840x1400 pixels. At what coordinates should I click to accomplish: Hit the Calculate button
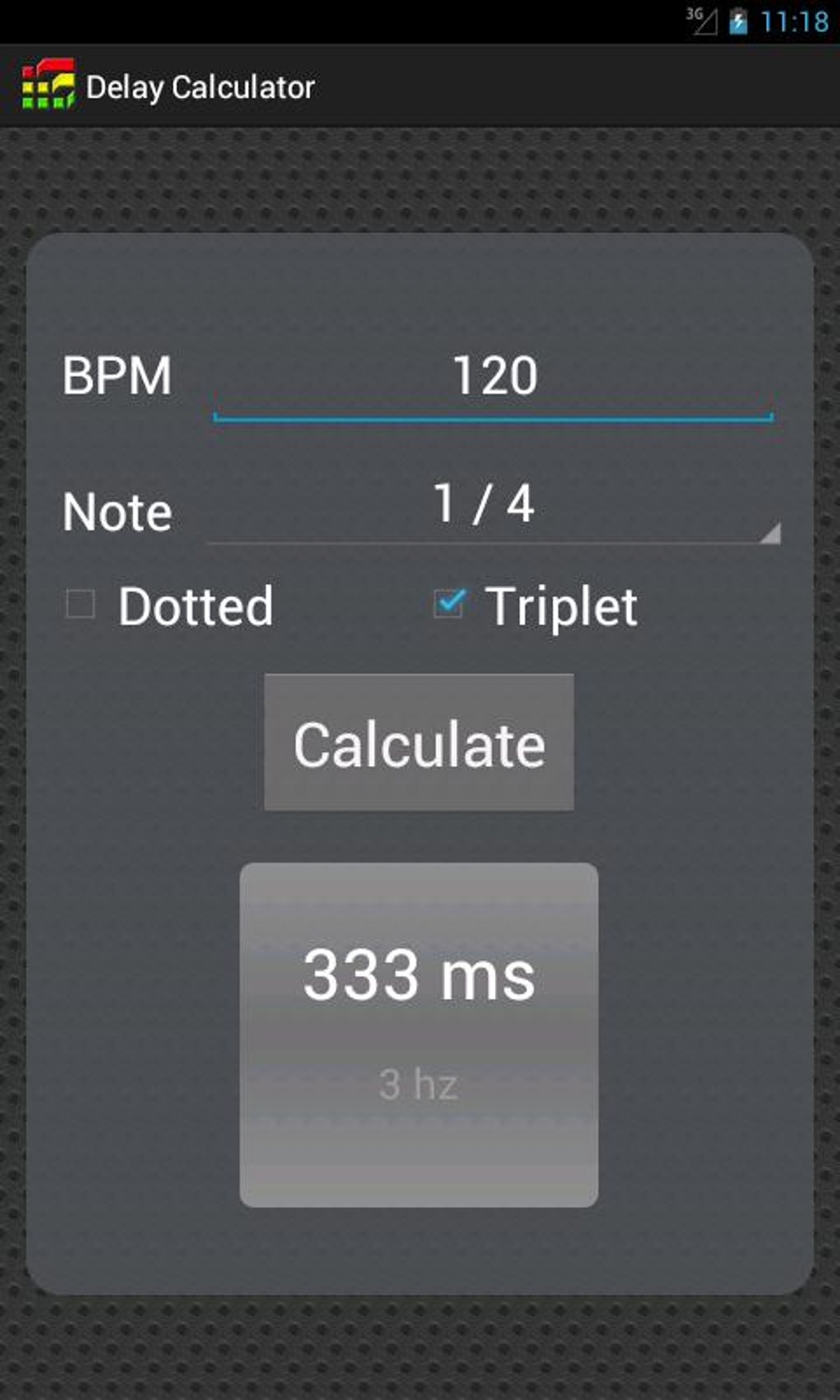click(418, 743)
